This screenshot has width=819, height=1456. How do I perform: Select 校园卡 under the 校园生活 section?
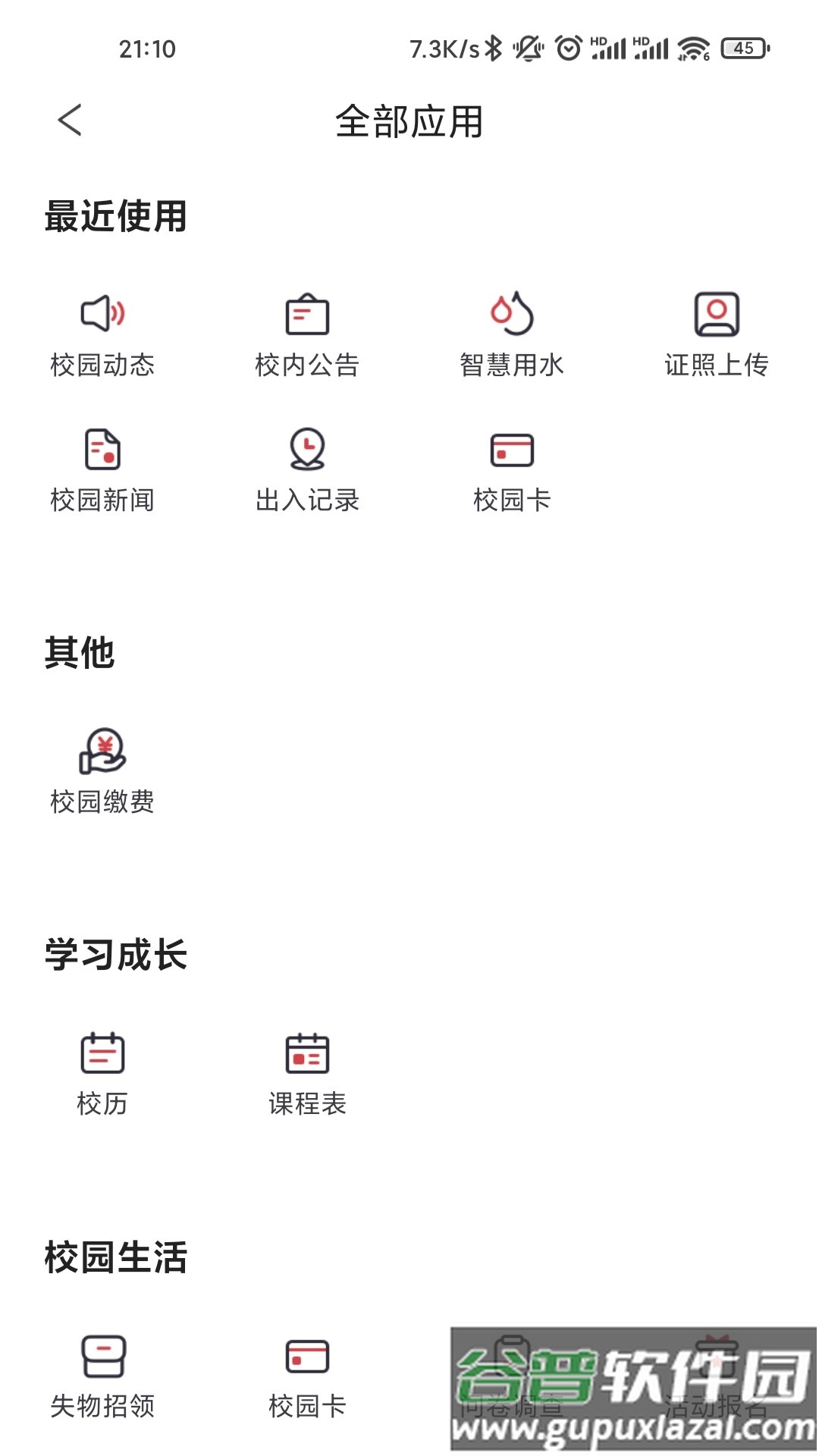click(x=307, y=1375)
